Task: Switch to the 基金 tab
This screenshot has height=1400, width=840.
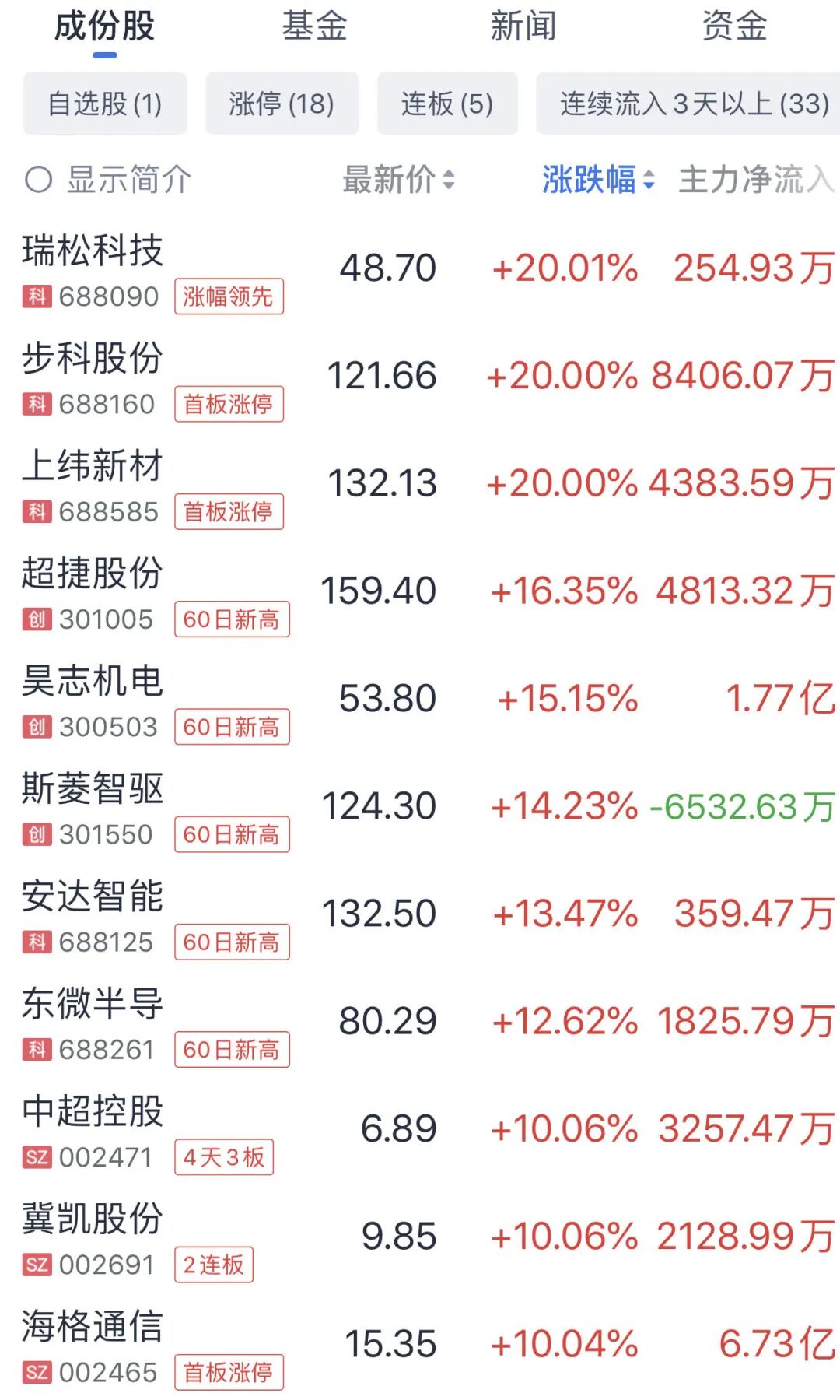Action: tap(314, 26)
